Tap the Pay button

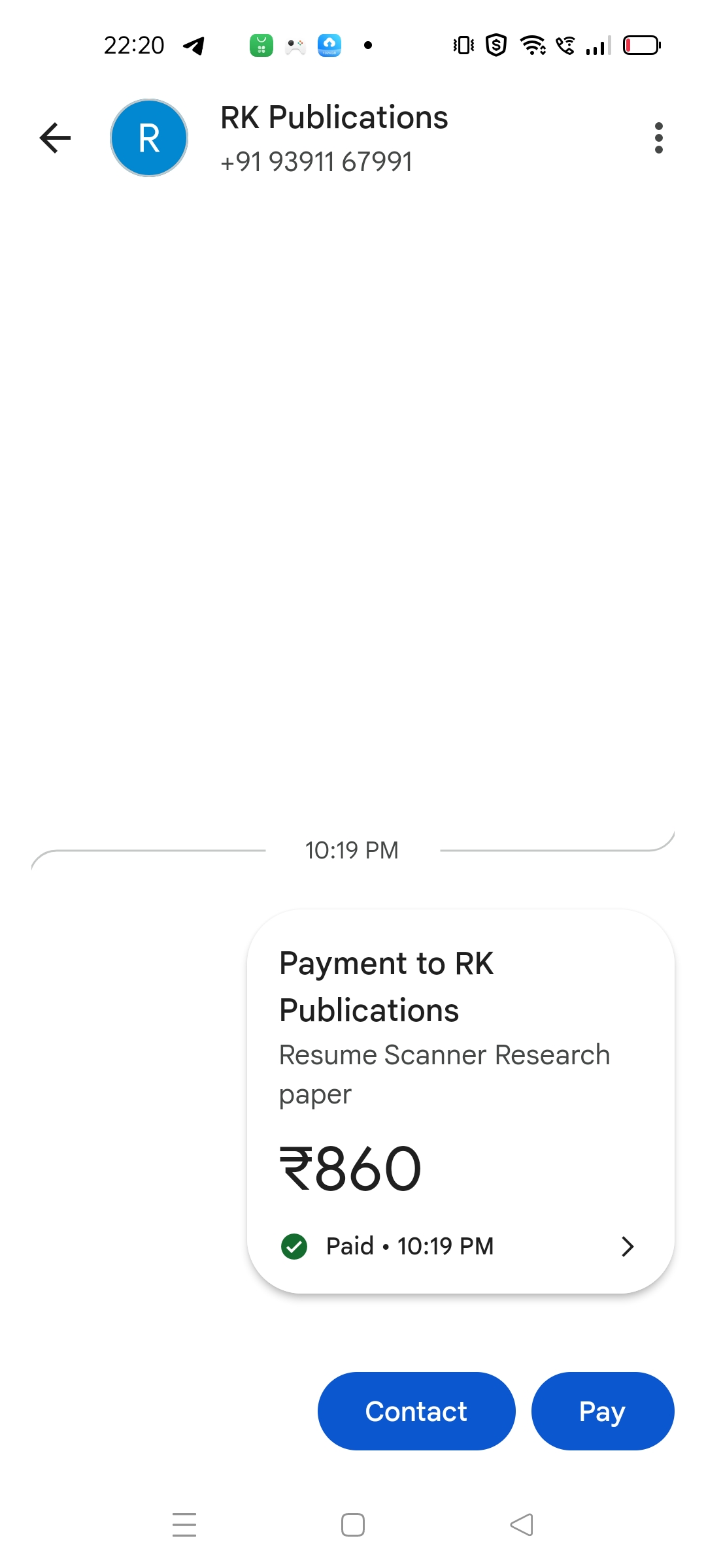(602, 1411)
